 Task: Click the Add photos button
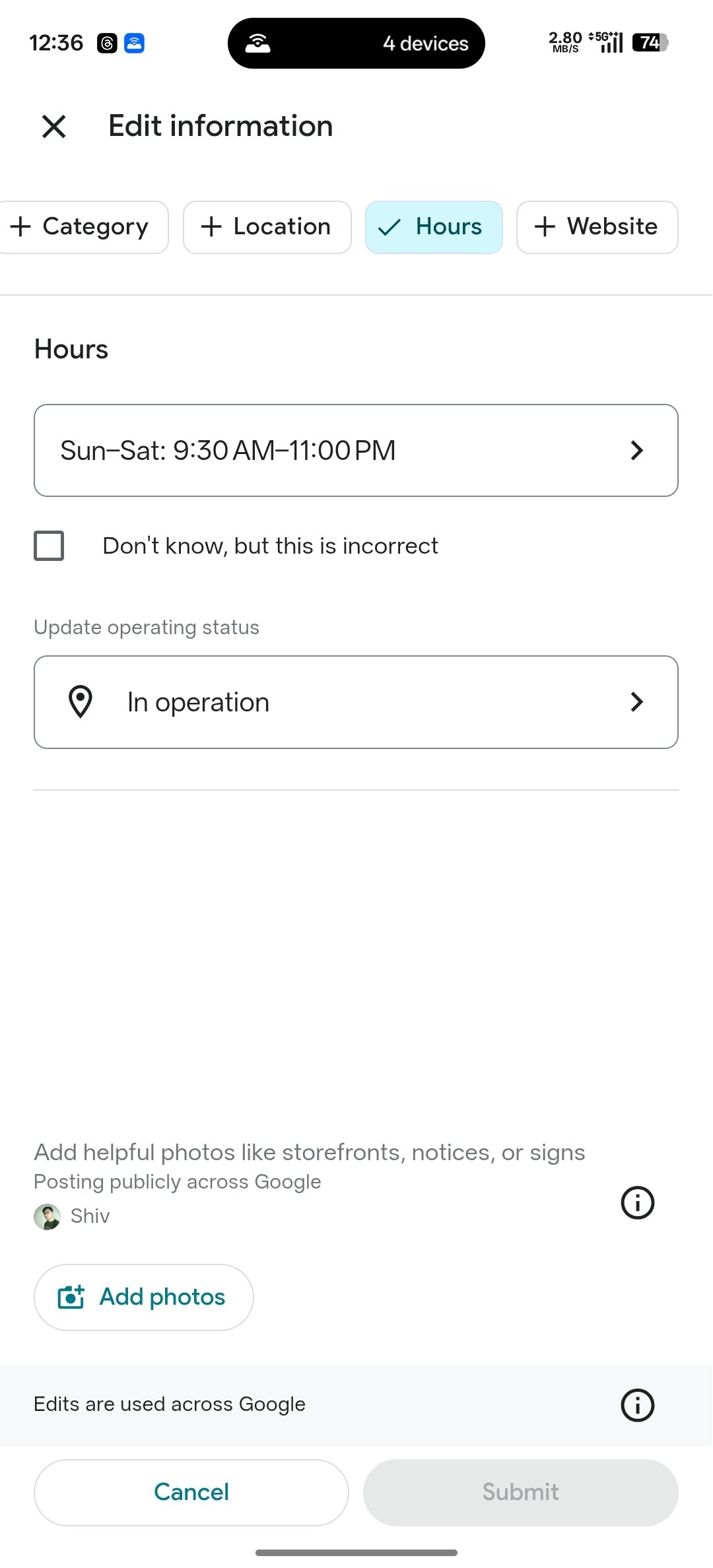click(143, 1296)
